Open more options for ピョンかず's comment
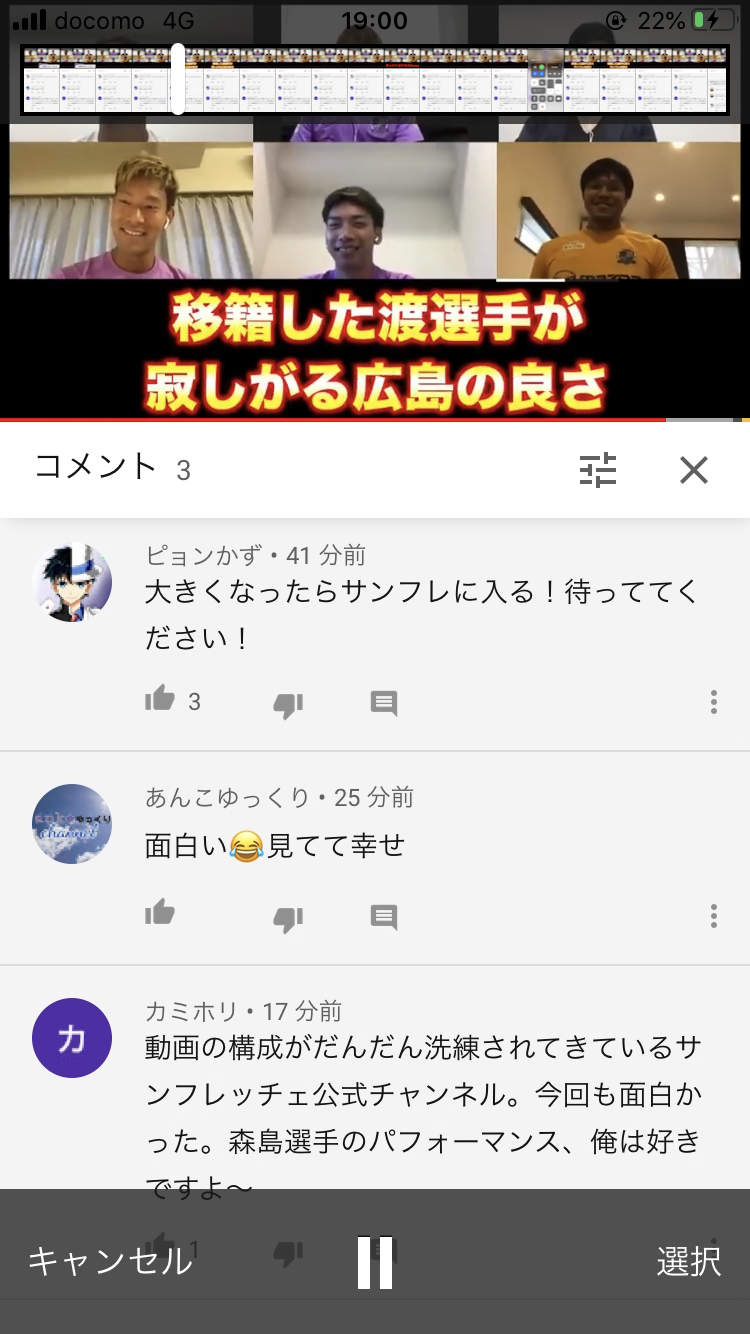 tap(713, 702)
